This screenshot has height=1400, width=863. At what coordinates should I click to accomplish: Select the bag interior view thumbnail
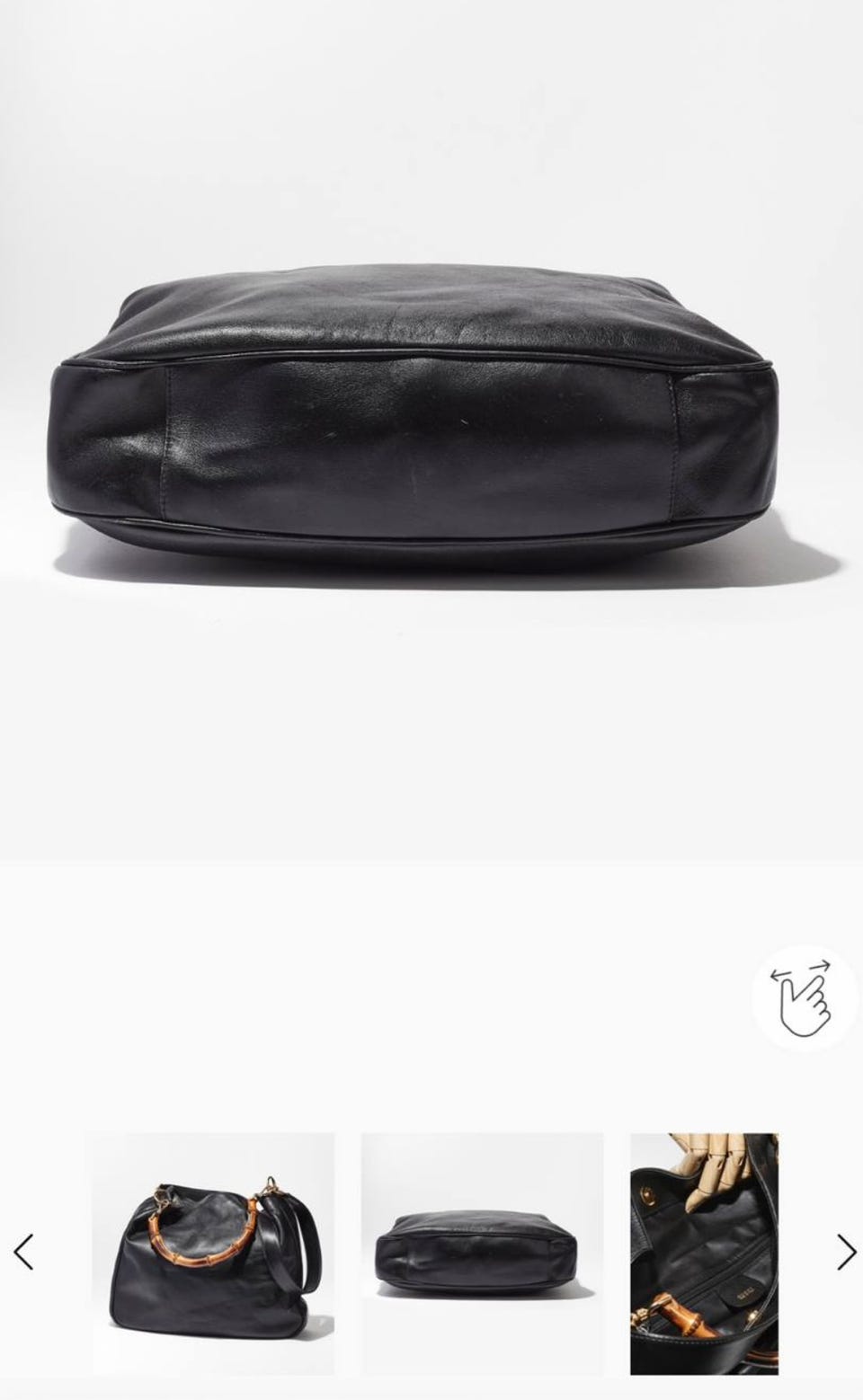(704, 1254)
